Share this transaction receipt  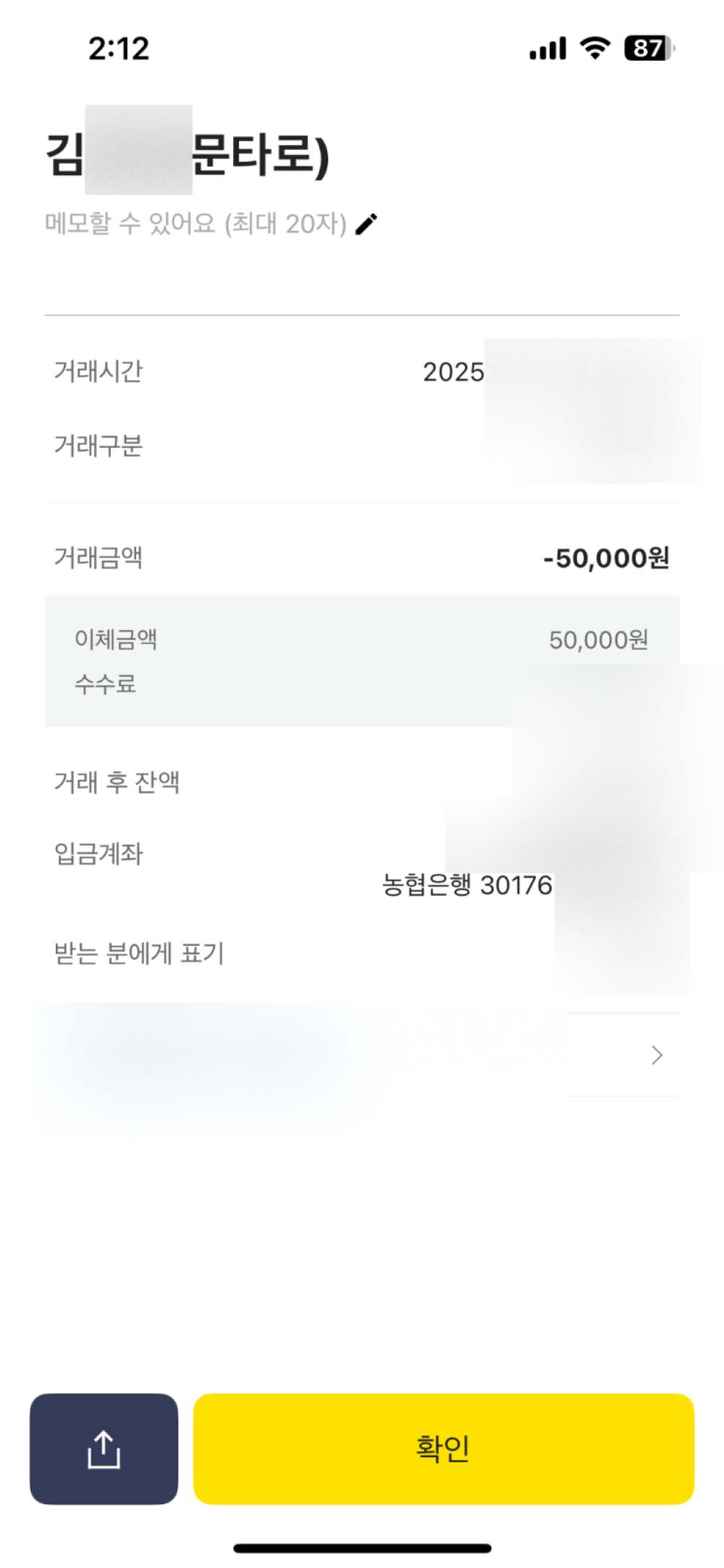pos(104,1448)
